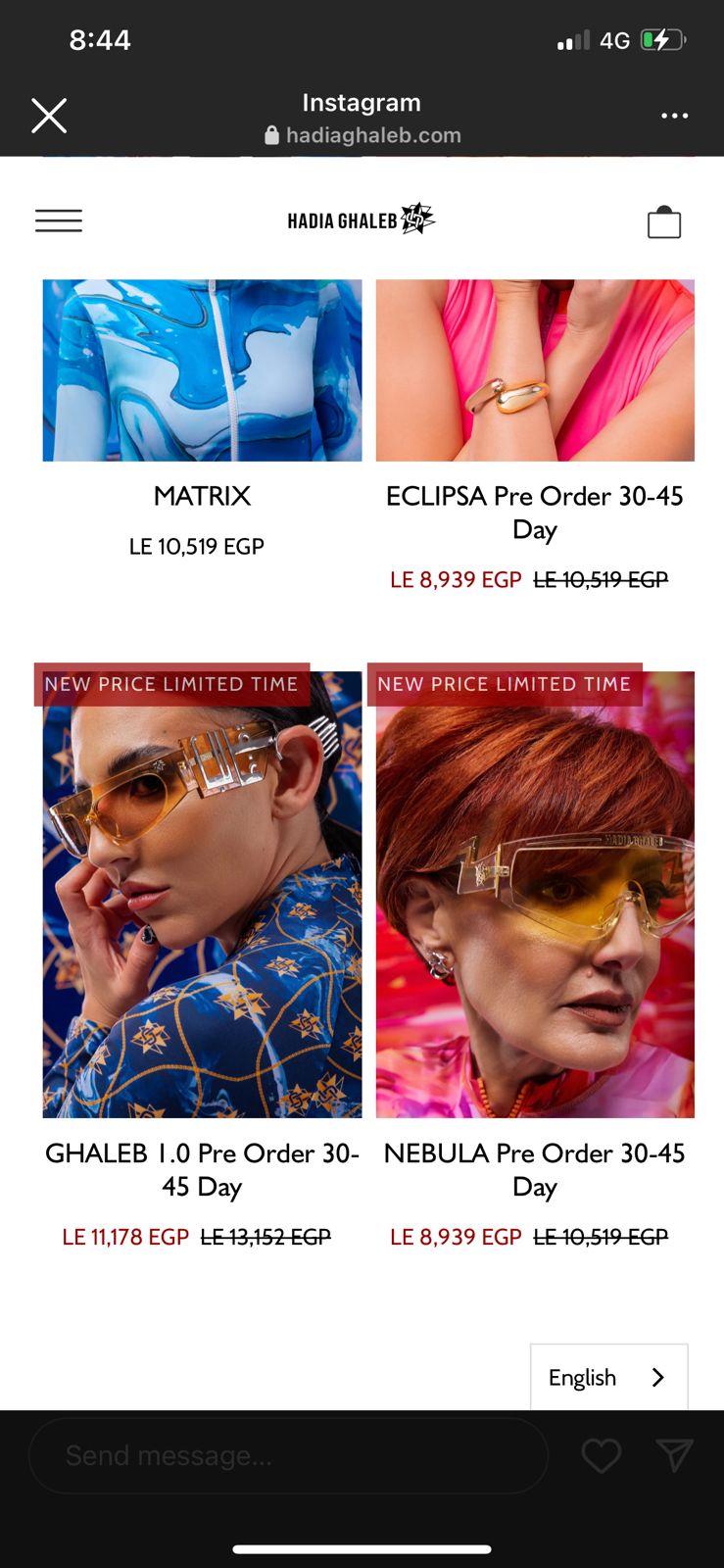Image resolution: width=724 pixels, height=1568 pixels.
Task: Go to Hadia Ghaleb home via logo
Action: [x=361, y=220]
